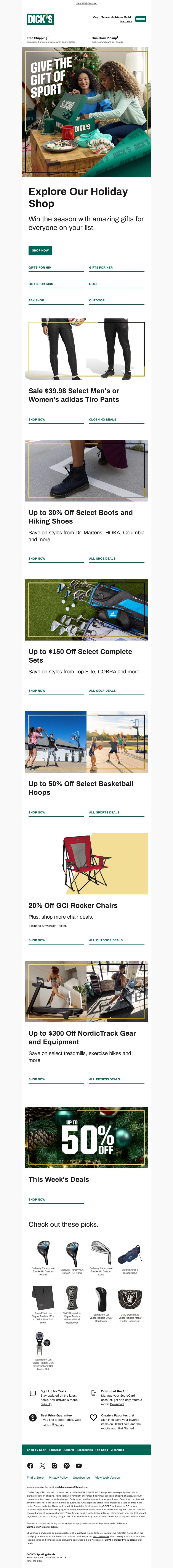Tap the Up to 50% Off banner
Image resolution: width=173 pixels, height=1568 pixels.
pos(86,1138)
